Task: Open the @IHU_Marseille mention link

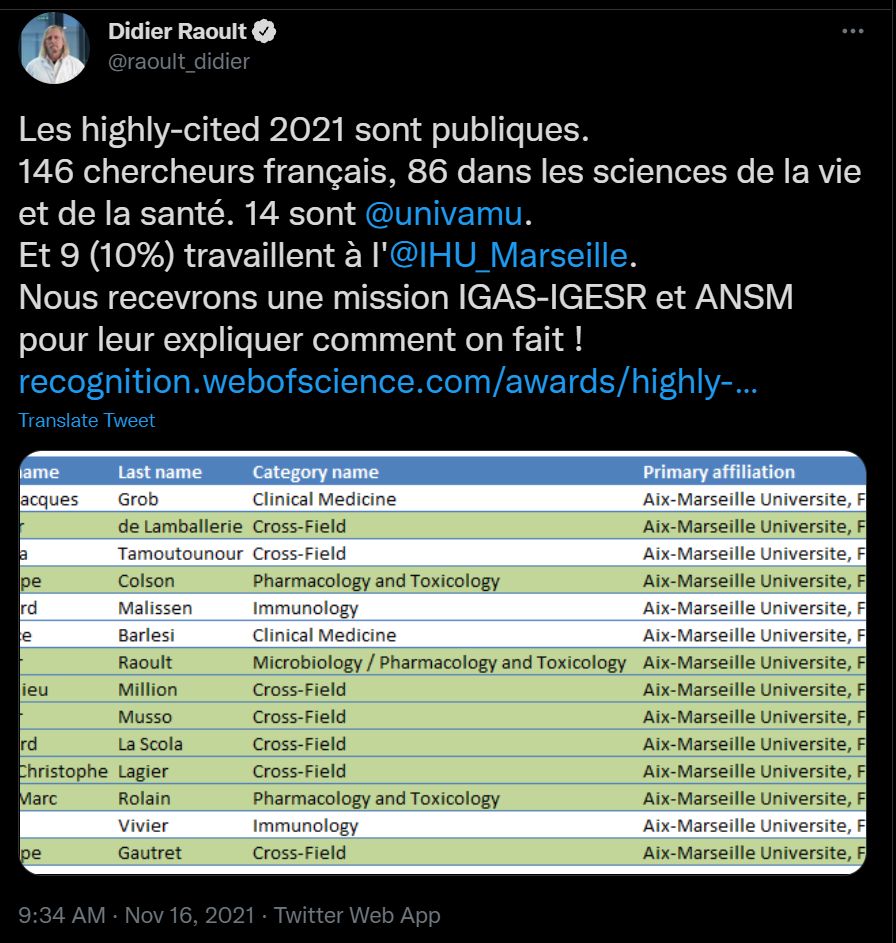Action: 508,256
